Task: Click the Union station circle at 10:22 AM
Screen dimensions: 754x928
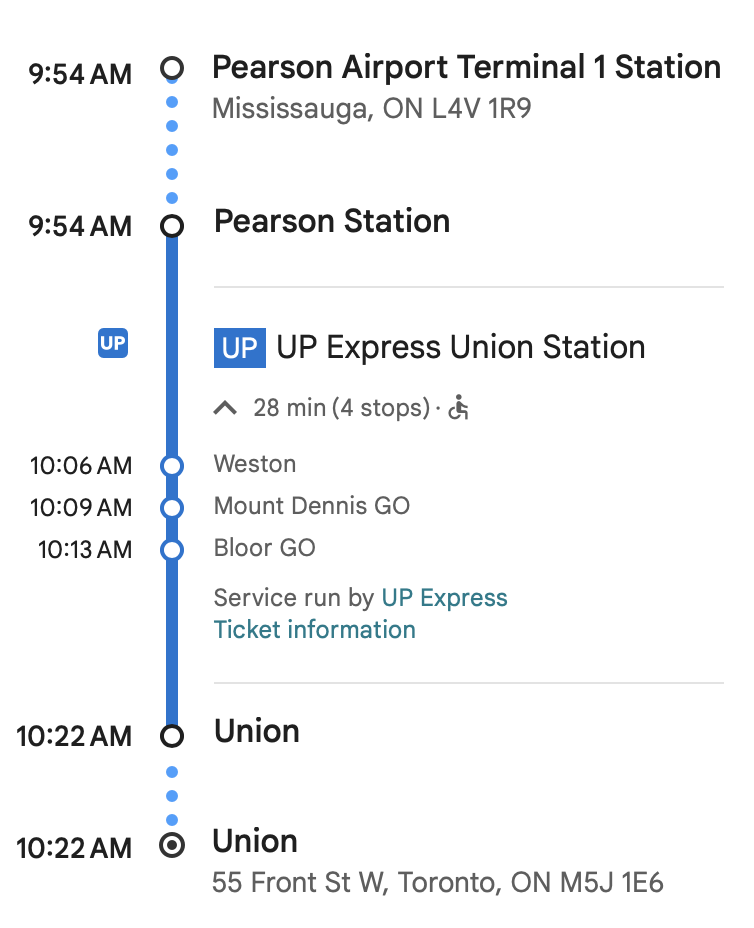Action: coord(172,736)
